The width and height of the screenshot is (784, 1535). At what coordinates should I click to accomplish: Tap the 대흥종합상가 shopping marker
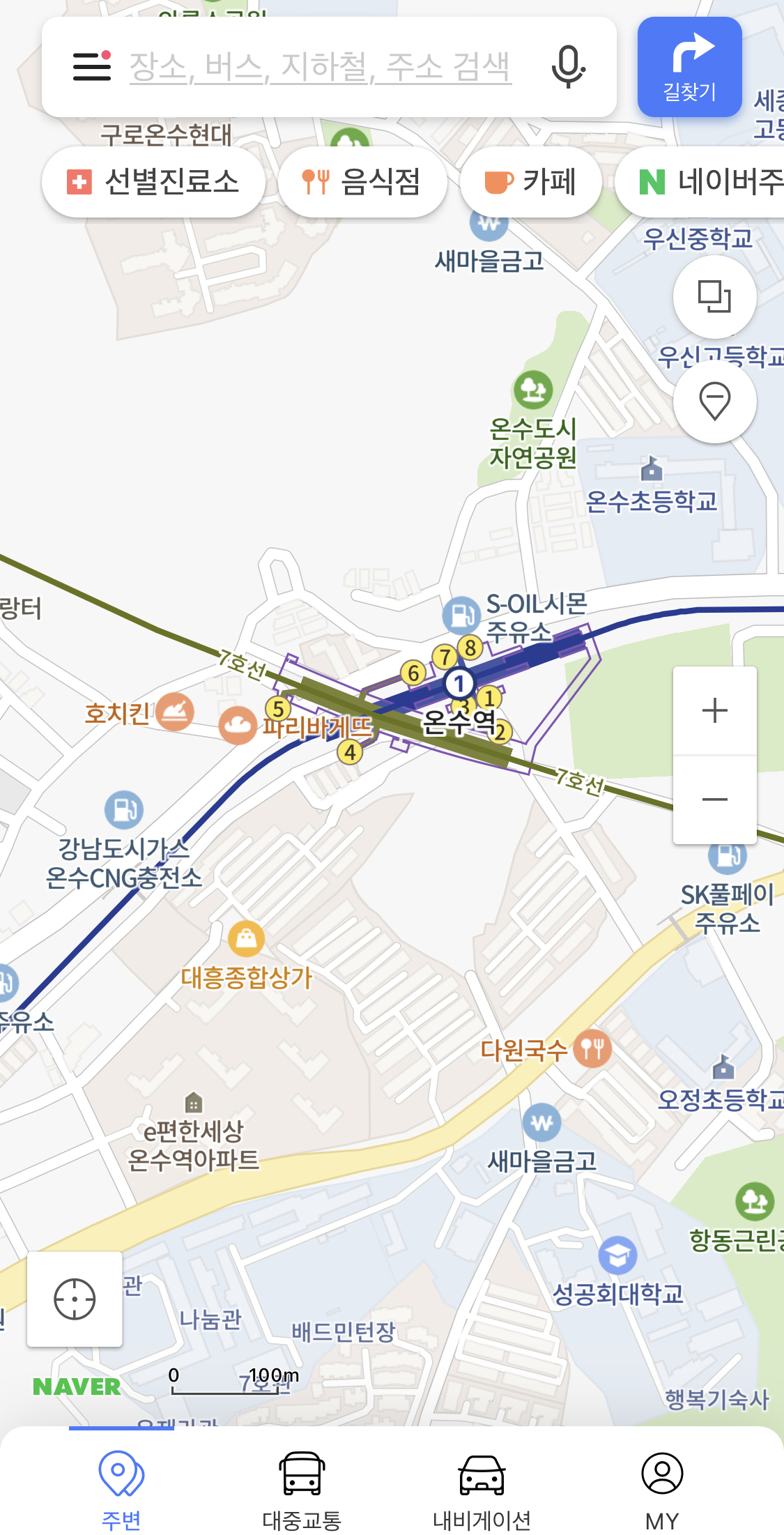pyautogui.click(x=246, y=940)
